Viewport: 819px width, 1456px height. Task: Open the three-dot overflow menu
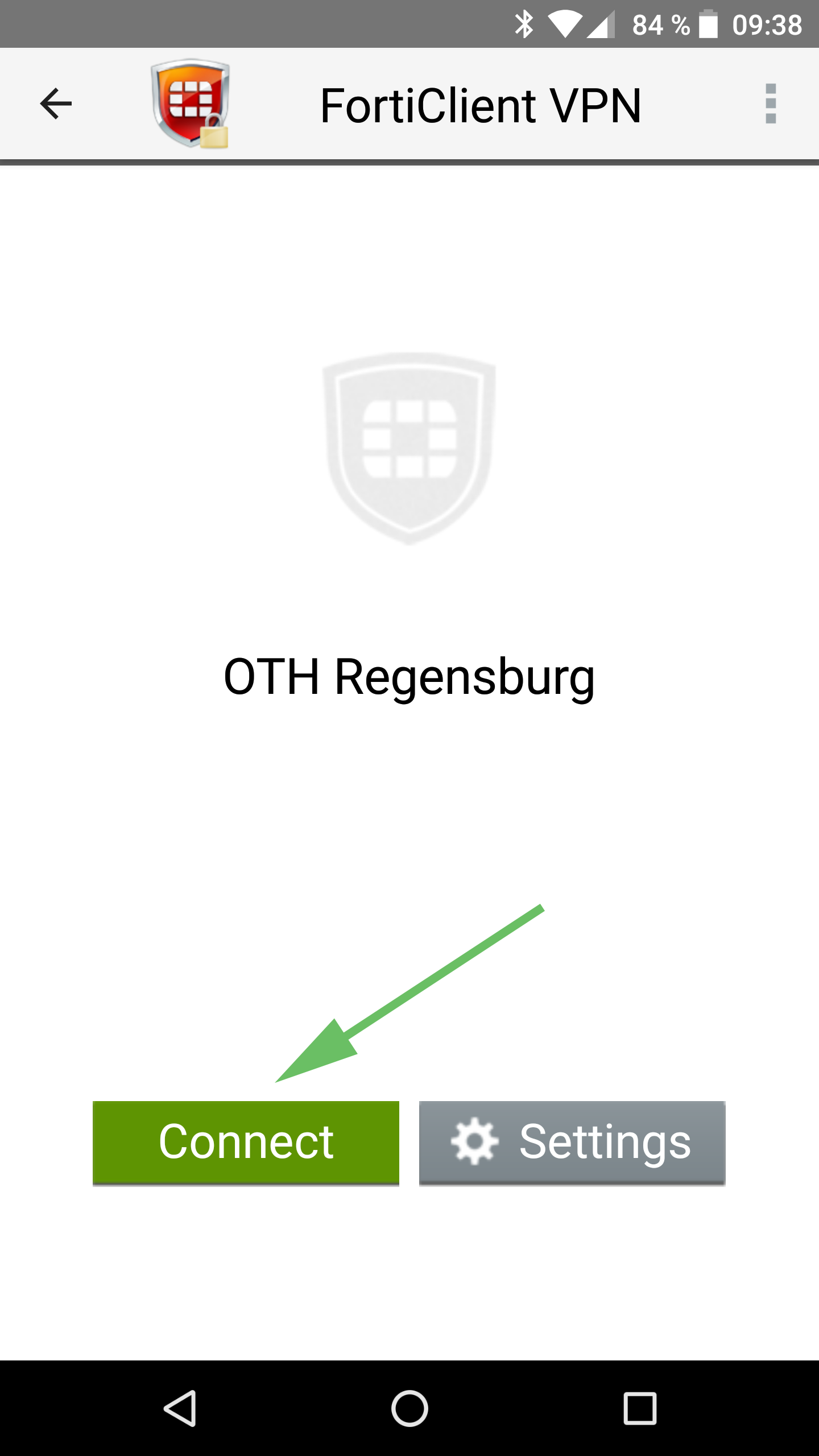771,104
